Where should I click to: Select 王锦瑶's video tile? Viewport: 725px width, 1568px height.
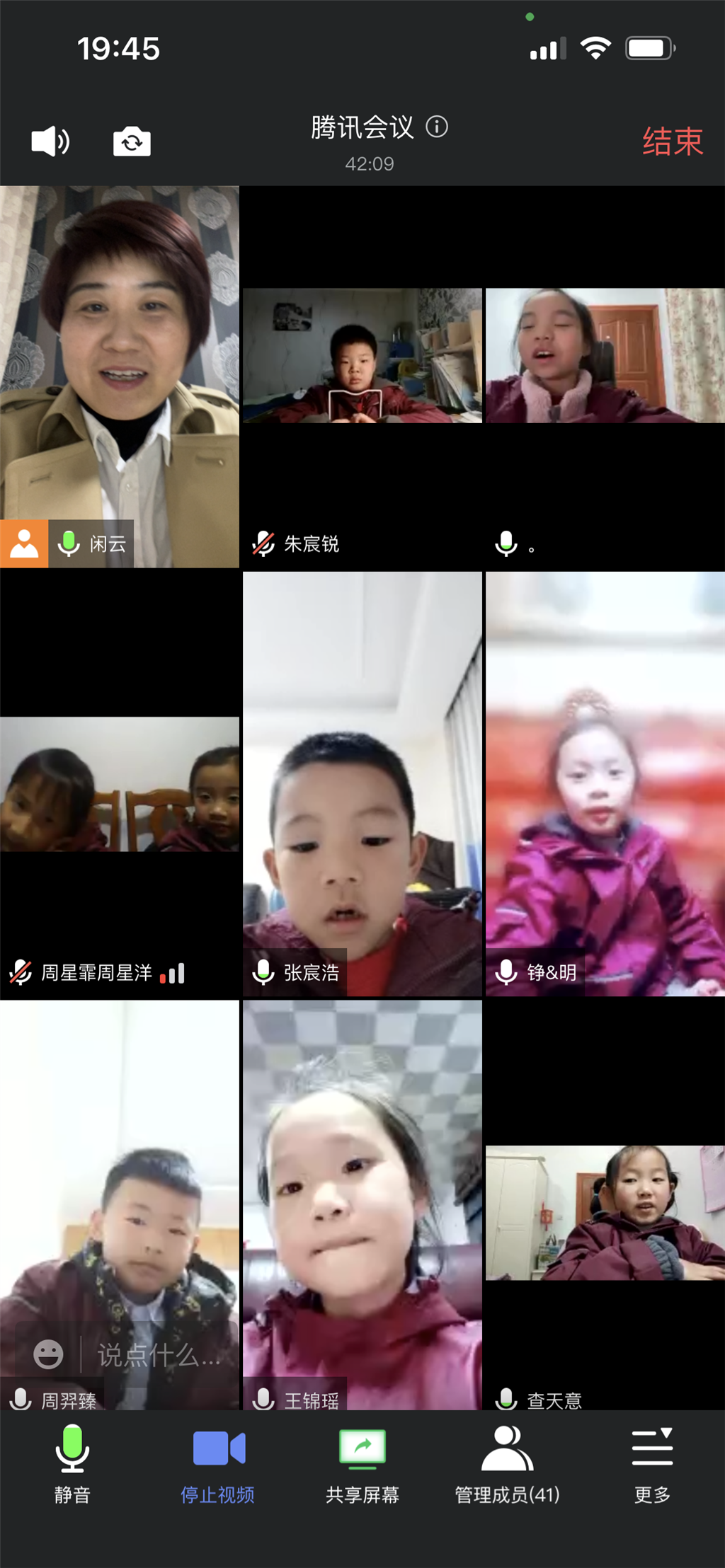point(362,1203)
